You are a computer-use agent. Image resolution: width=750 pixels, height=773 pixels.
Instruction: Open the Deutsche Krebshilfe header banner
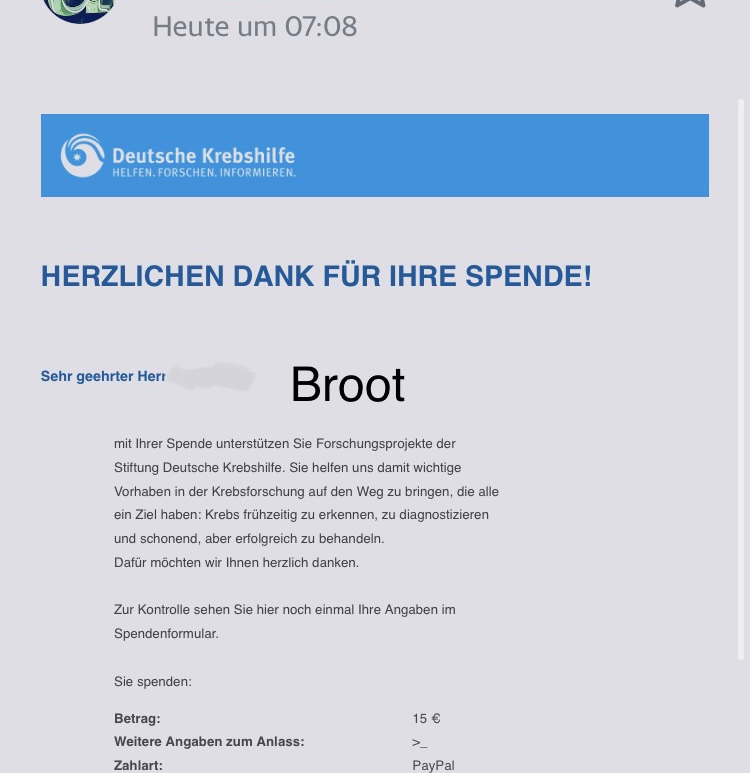374,156
